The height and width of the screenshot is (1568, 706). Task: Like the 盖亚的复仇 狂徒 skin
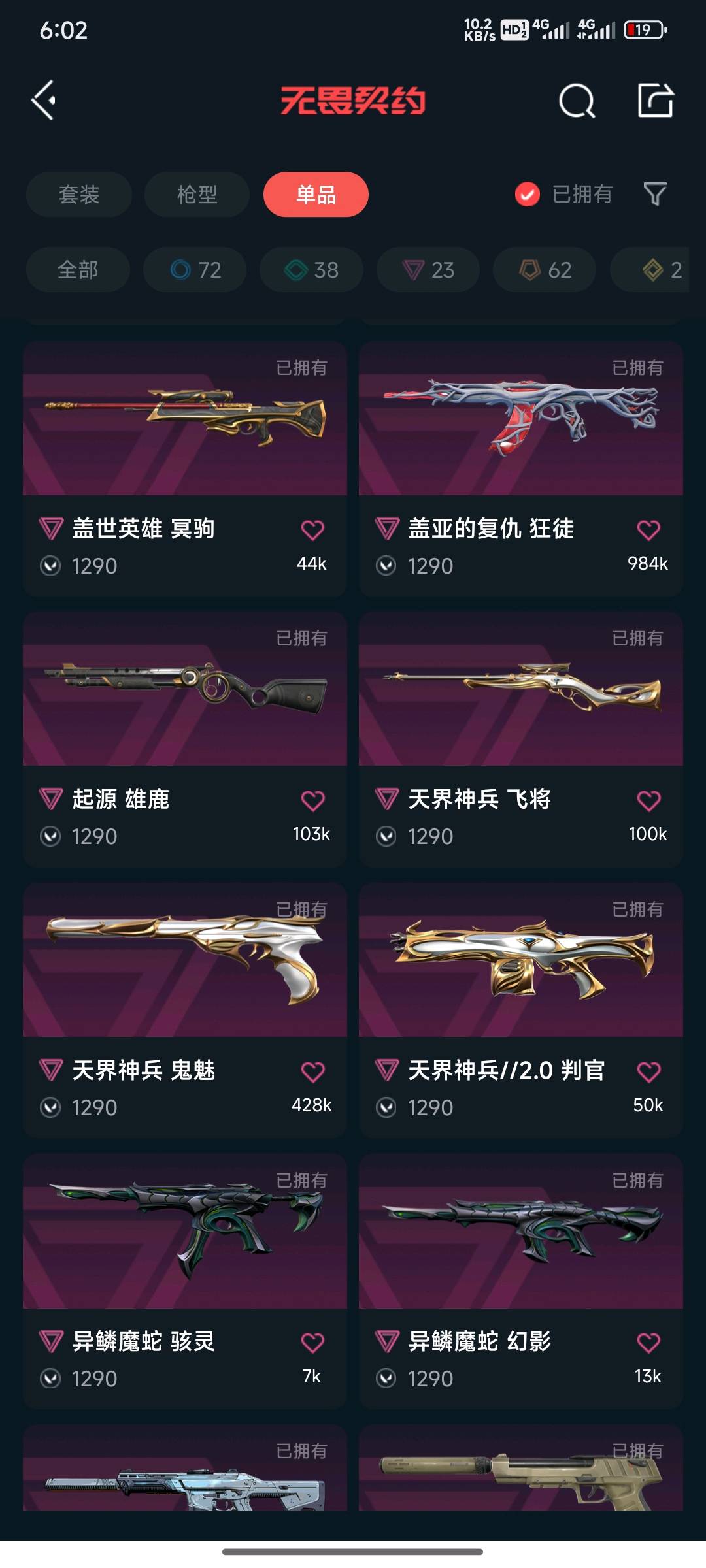point(648,530)
